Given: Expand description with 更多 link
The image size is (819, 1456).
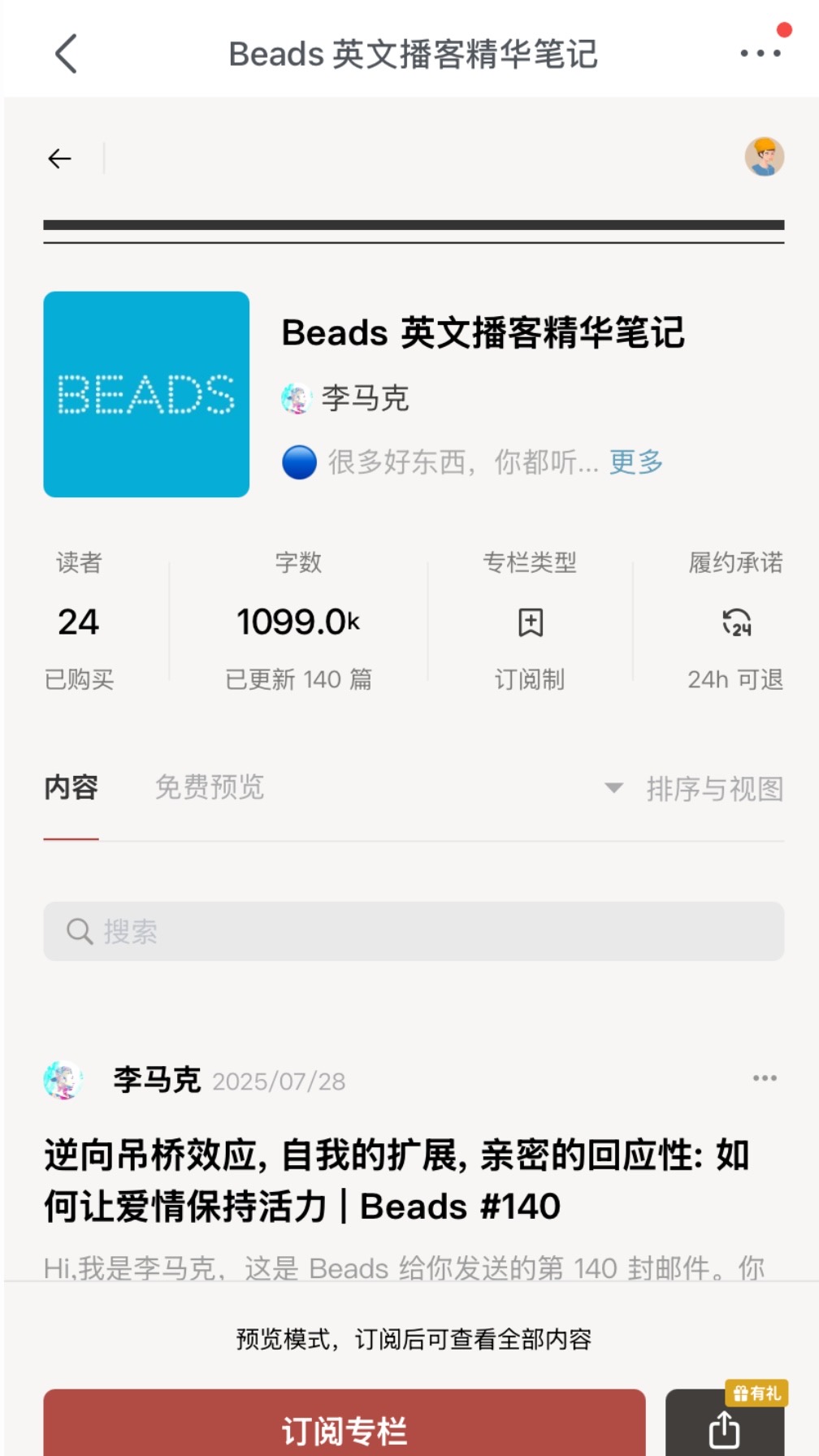Looking at the screenshot, I should 636,461.
